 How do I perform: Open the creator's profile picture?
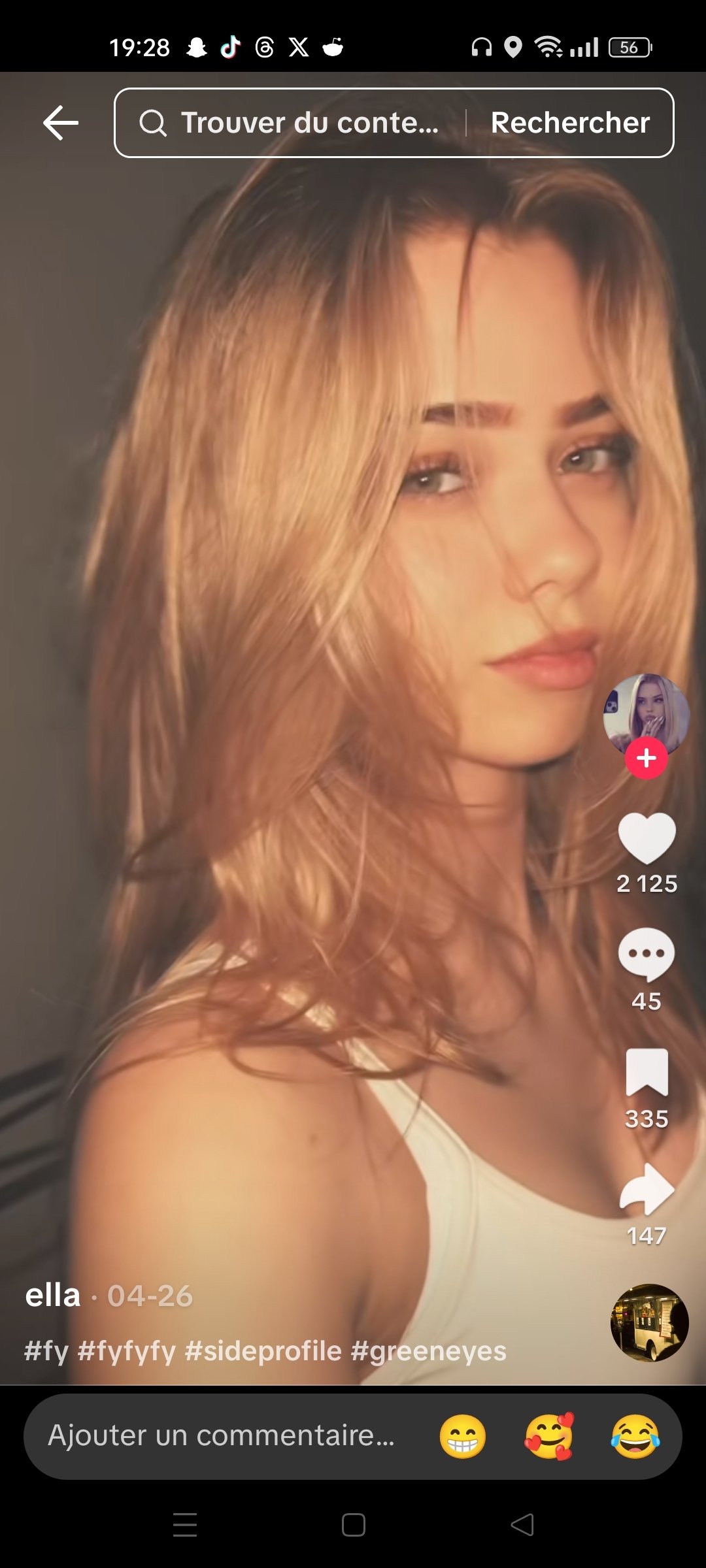646,713
